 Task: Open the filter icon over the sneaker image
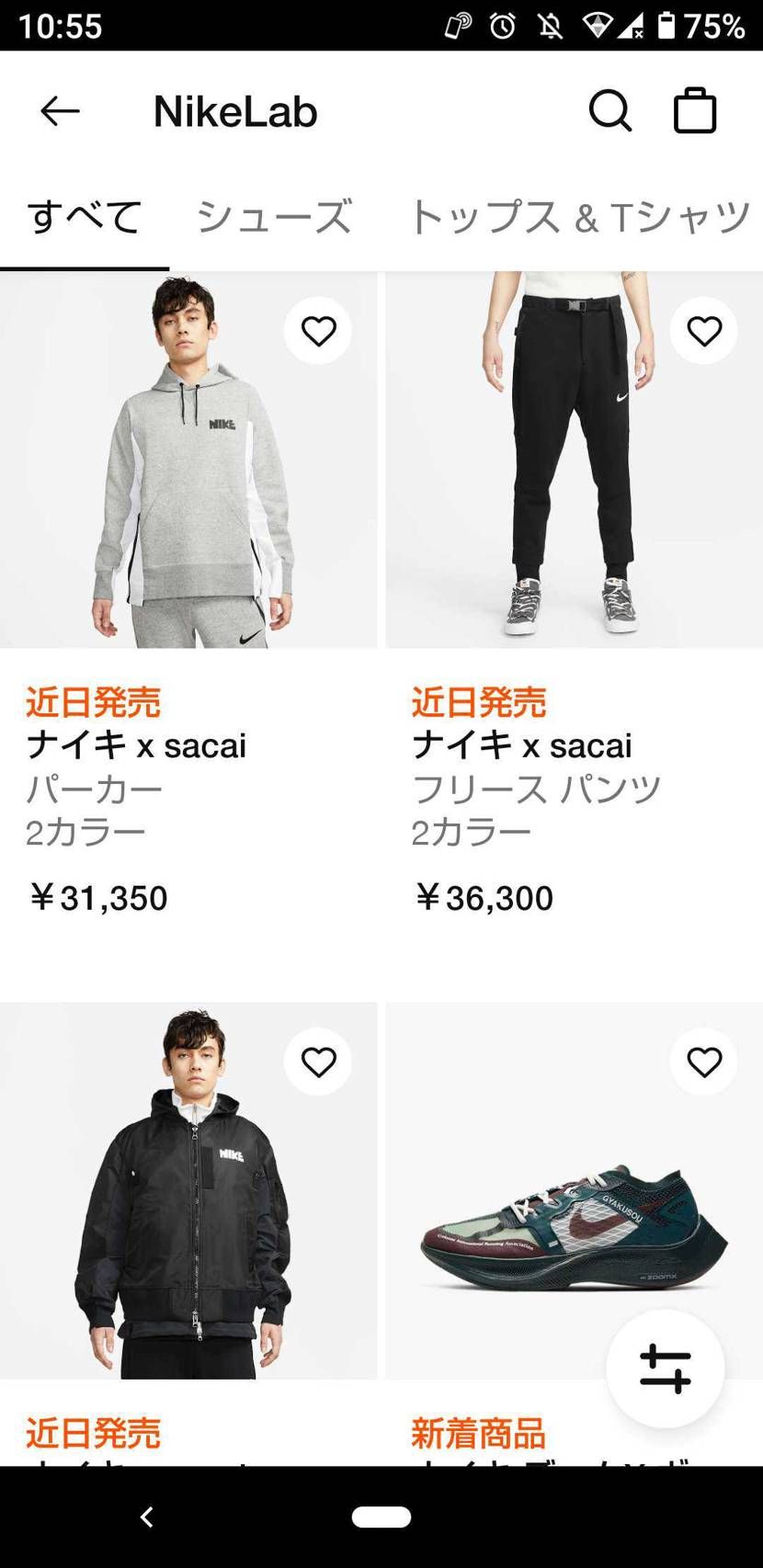665,1369
